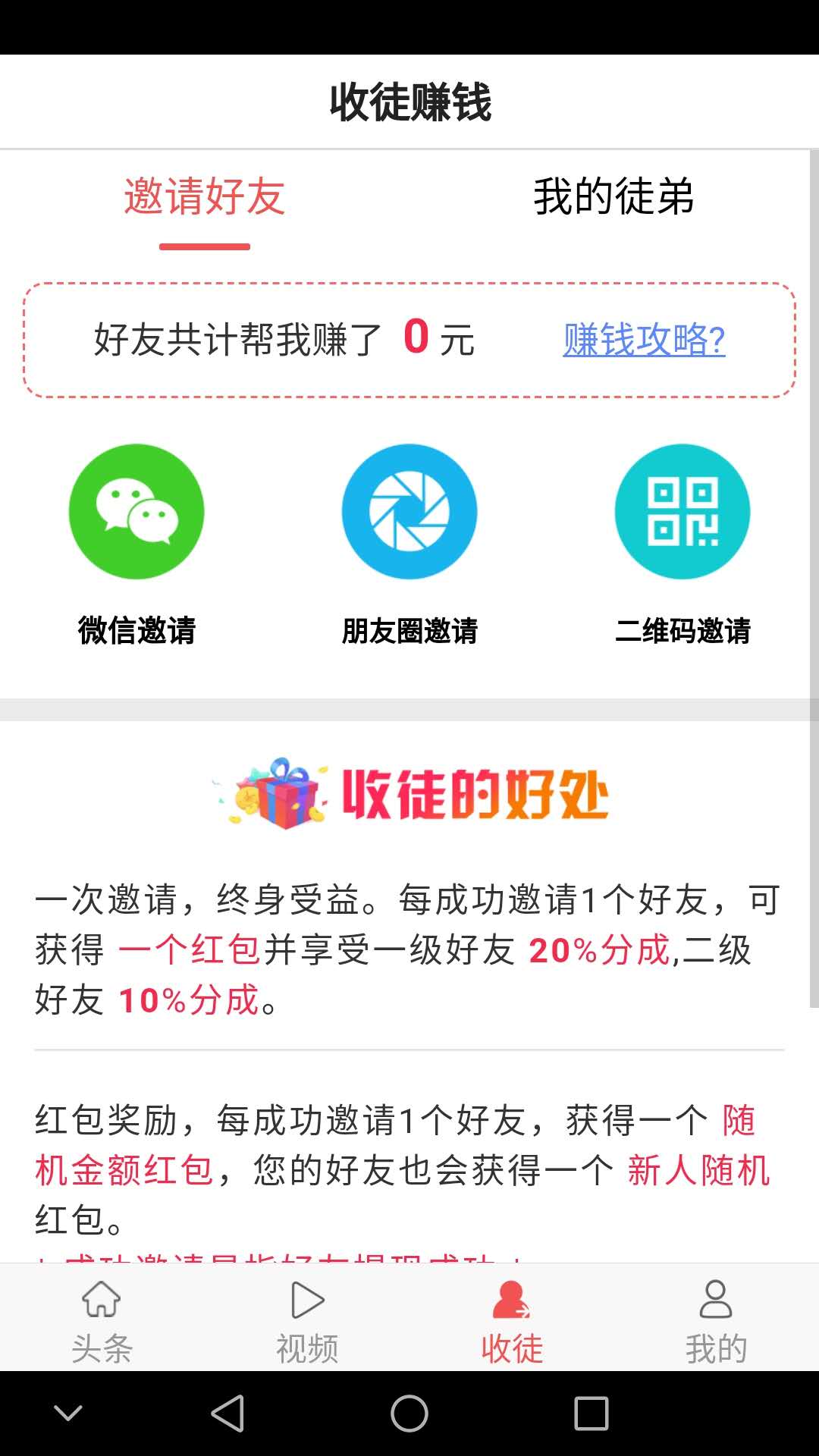The width and height of the screenshot is (819, 1456).
Task: Select the WeChat invite icon
Action: click(x=136, y=511)
